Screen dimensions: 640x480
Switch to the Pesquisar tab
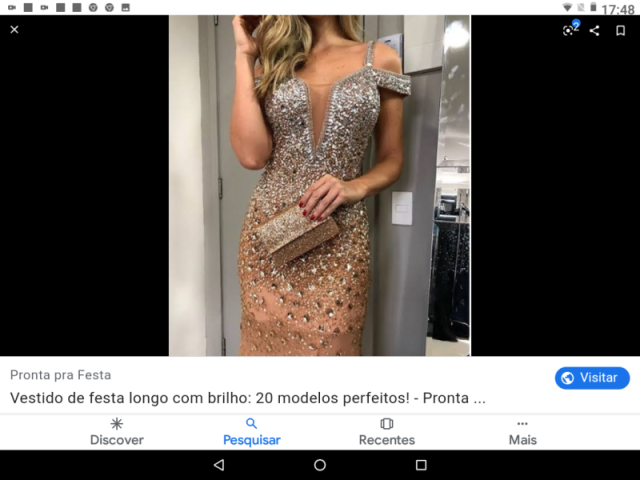251,432
